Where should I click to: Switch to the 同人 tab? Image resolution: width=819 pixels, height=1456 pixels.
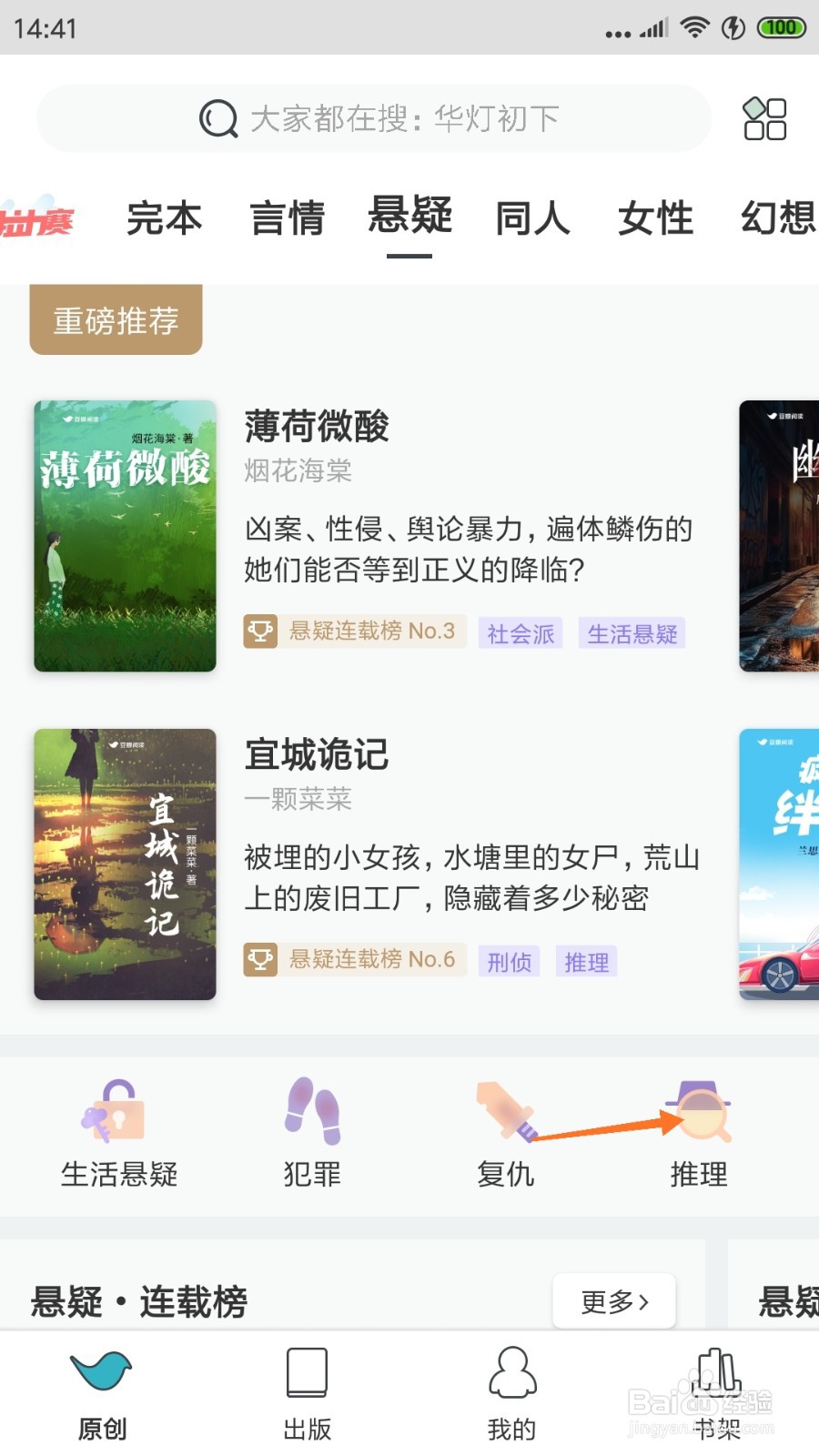point(532,217)
